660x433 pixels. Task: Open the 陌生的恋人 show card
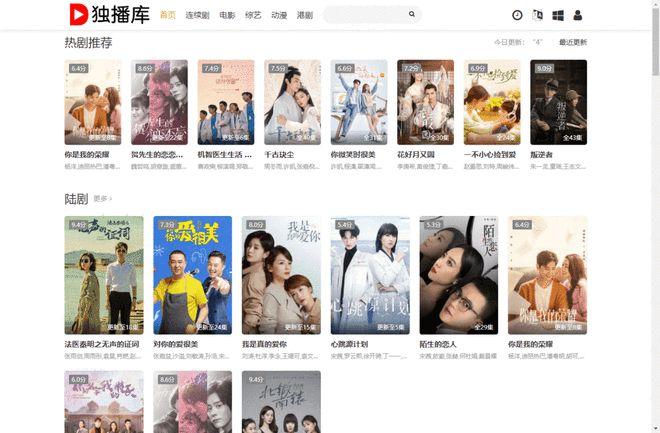(x=459, y=274)
